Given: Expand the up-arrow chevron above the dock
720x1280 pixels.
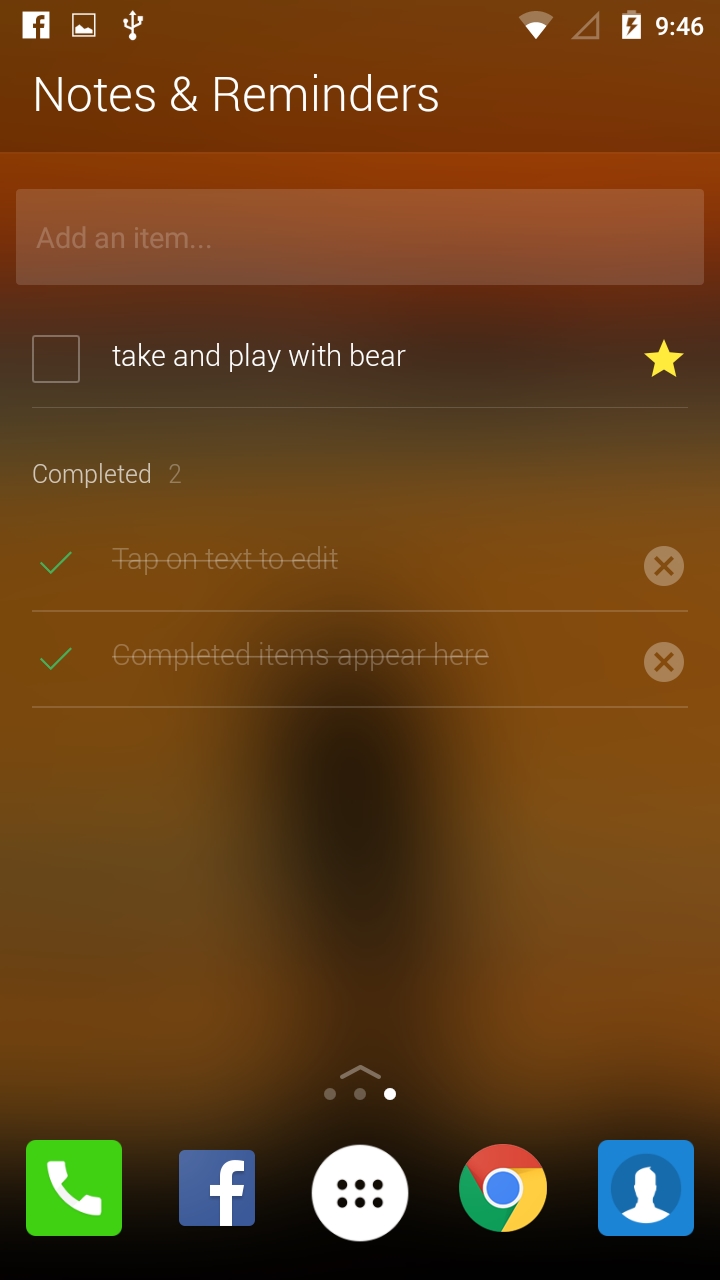Looking at the screenshot, I should 360,1072.
